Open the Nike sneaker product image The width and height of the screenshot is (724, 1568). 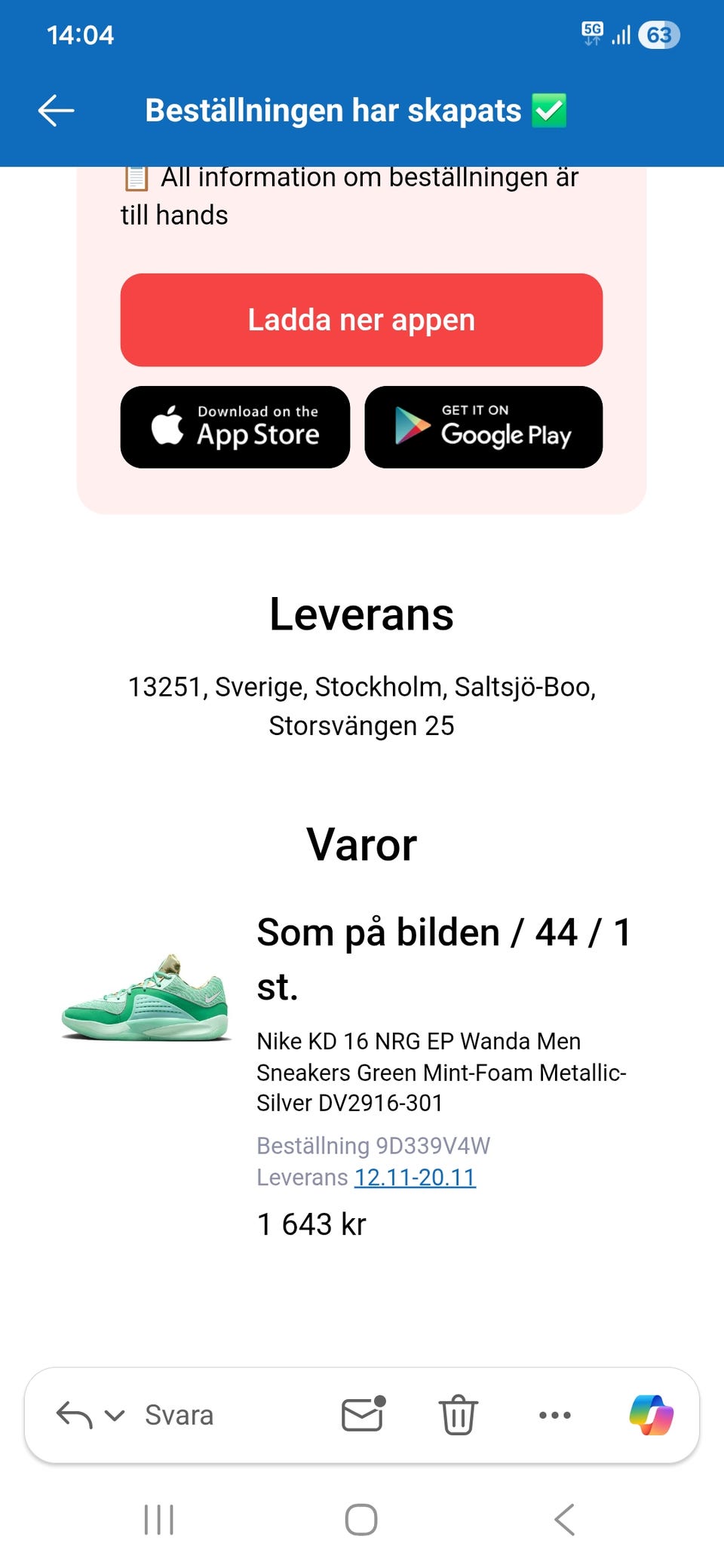(146, 997)
